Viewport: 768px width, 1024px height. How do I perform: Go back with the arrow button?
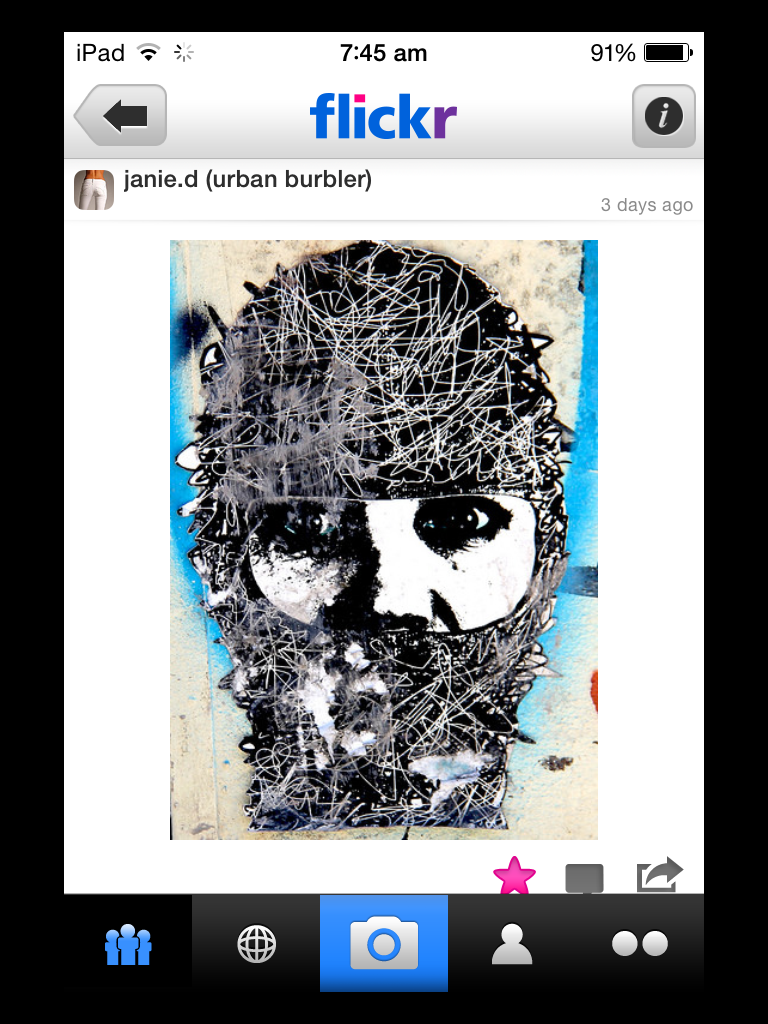tap(121, 116)
